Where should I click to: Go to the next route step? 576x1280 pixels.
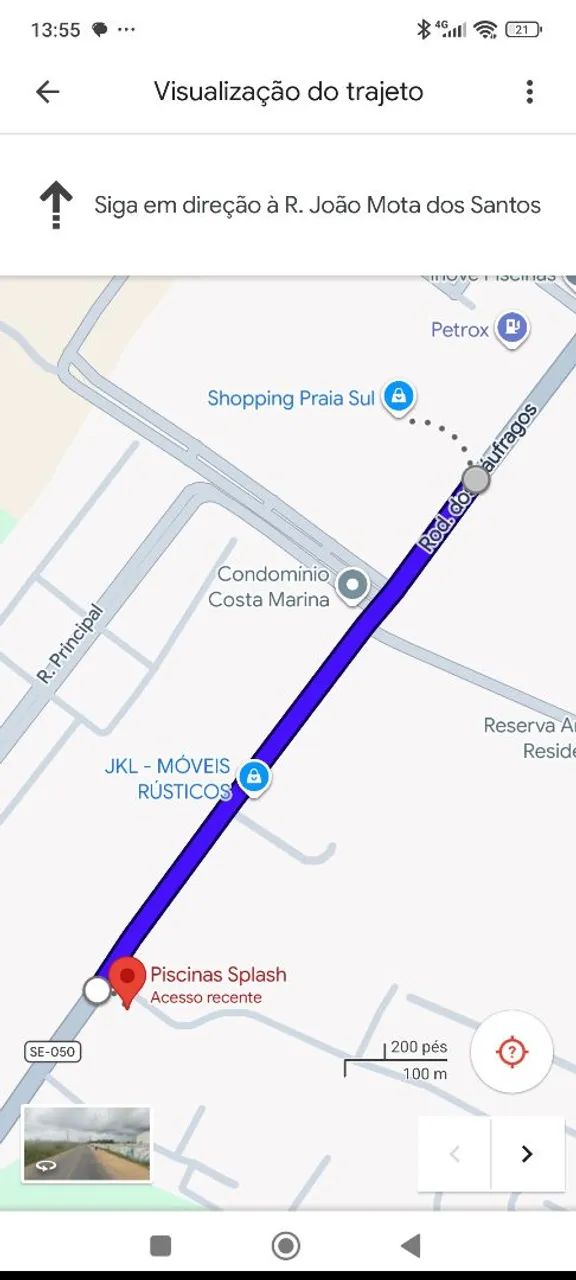[x=527, y=1154]
